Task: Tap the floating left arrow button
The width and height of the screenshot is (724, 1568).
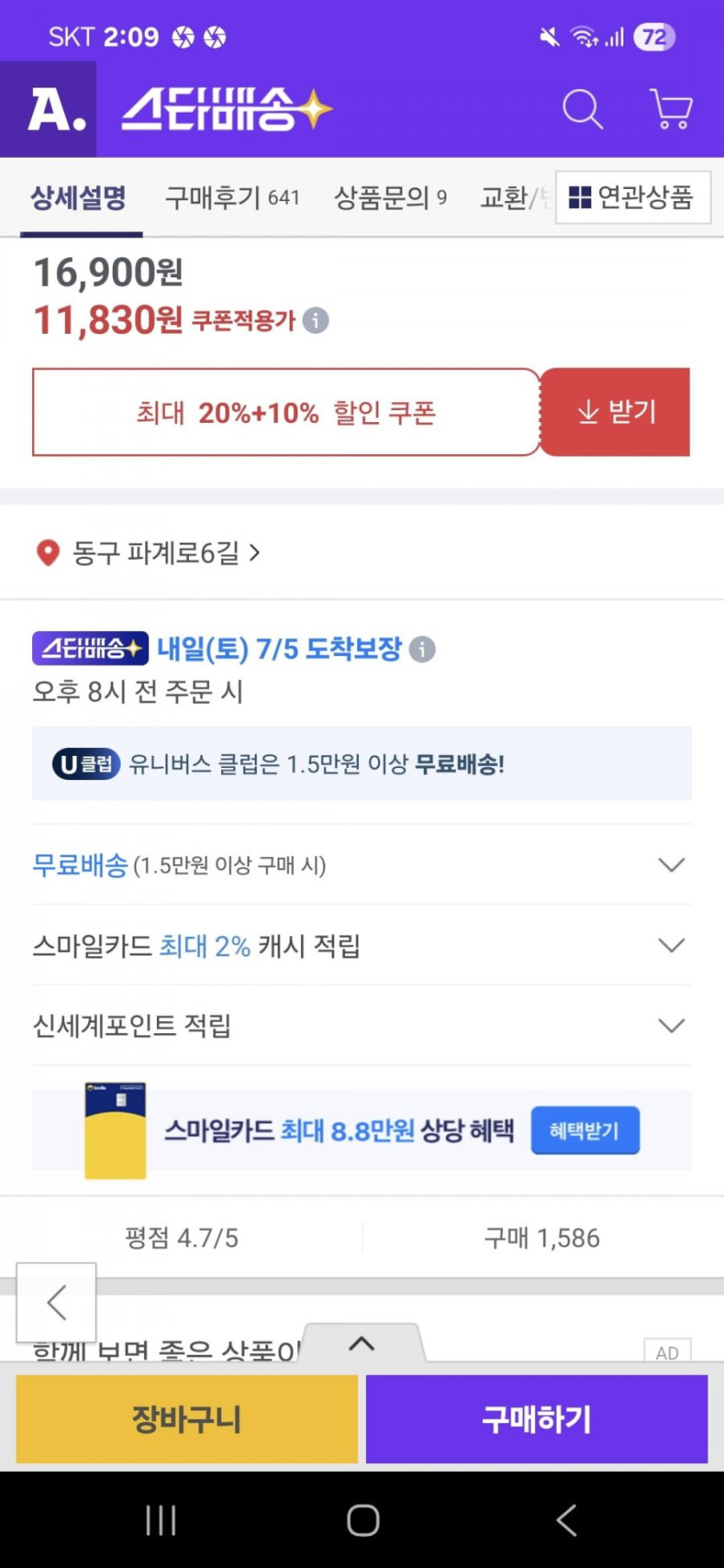Action: (x=56, y=1302)
